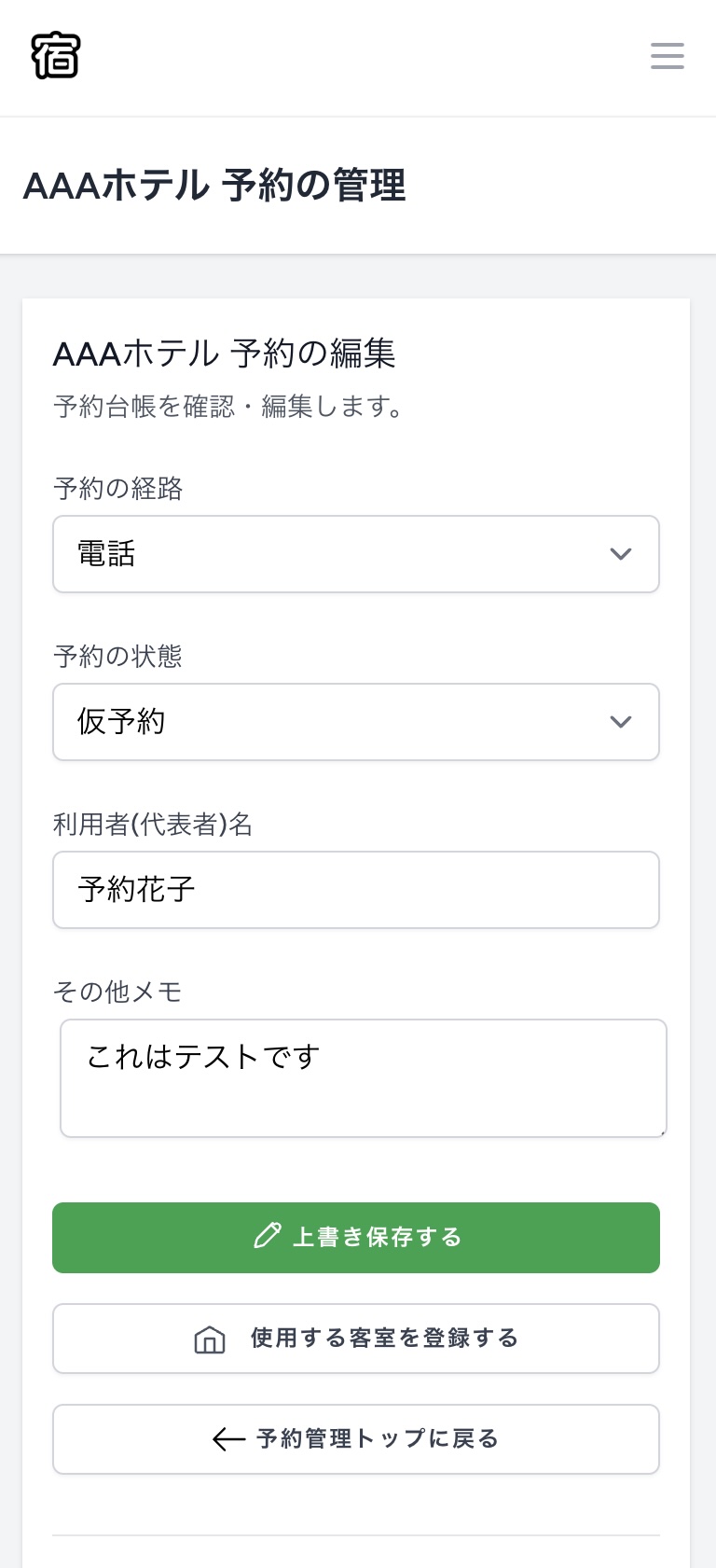The width and height of the screenshot is (716, 1568).
Task: Click the 宿 logo icon
Action: coord(56,55)
